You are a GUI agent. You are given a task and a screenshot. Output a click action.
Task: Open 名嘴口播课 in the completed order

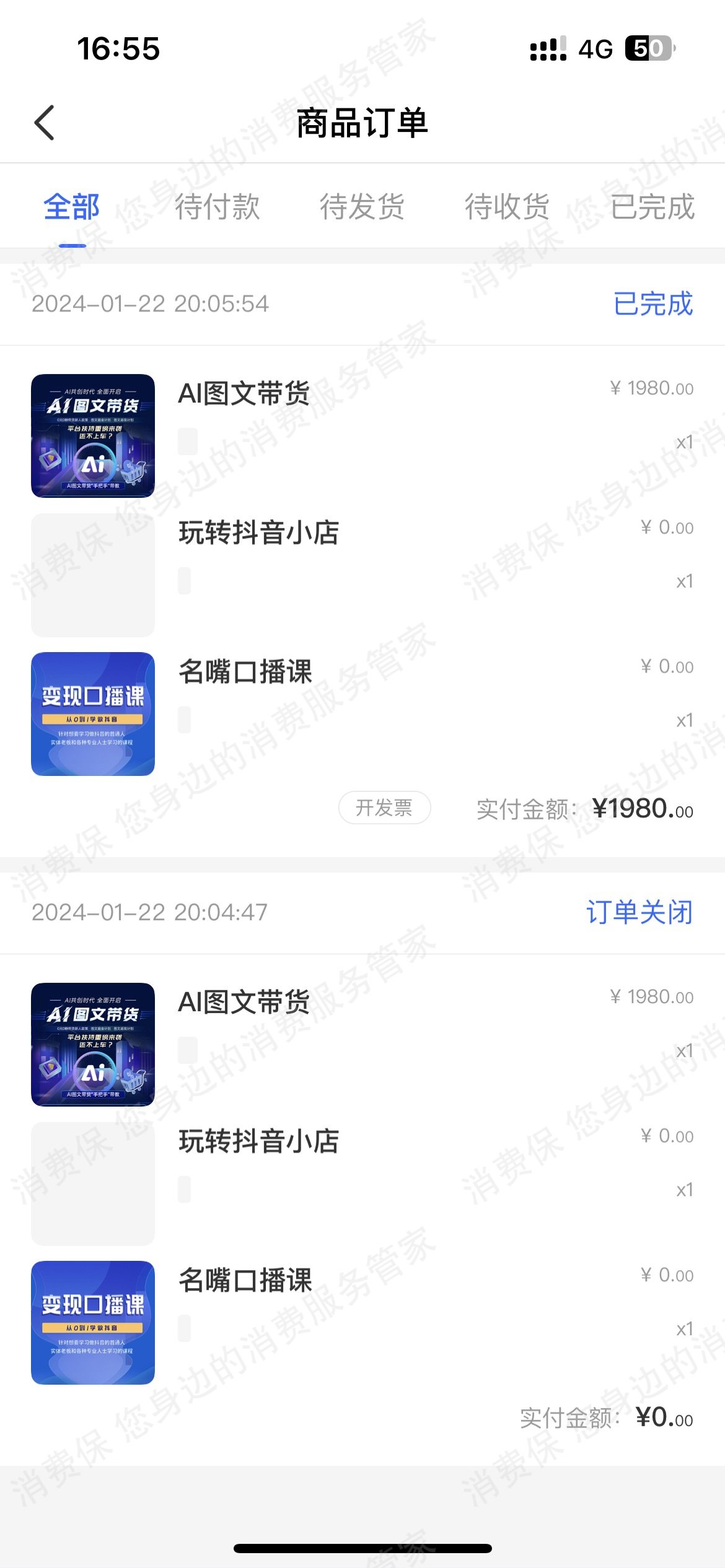(245, 673)
